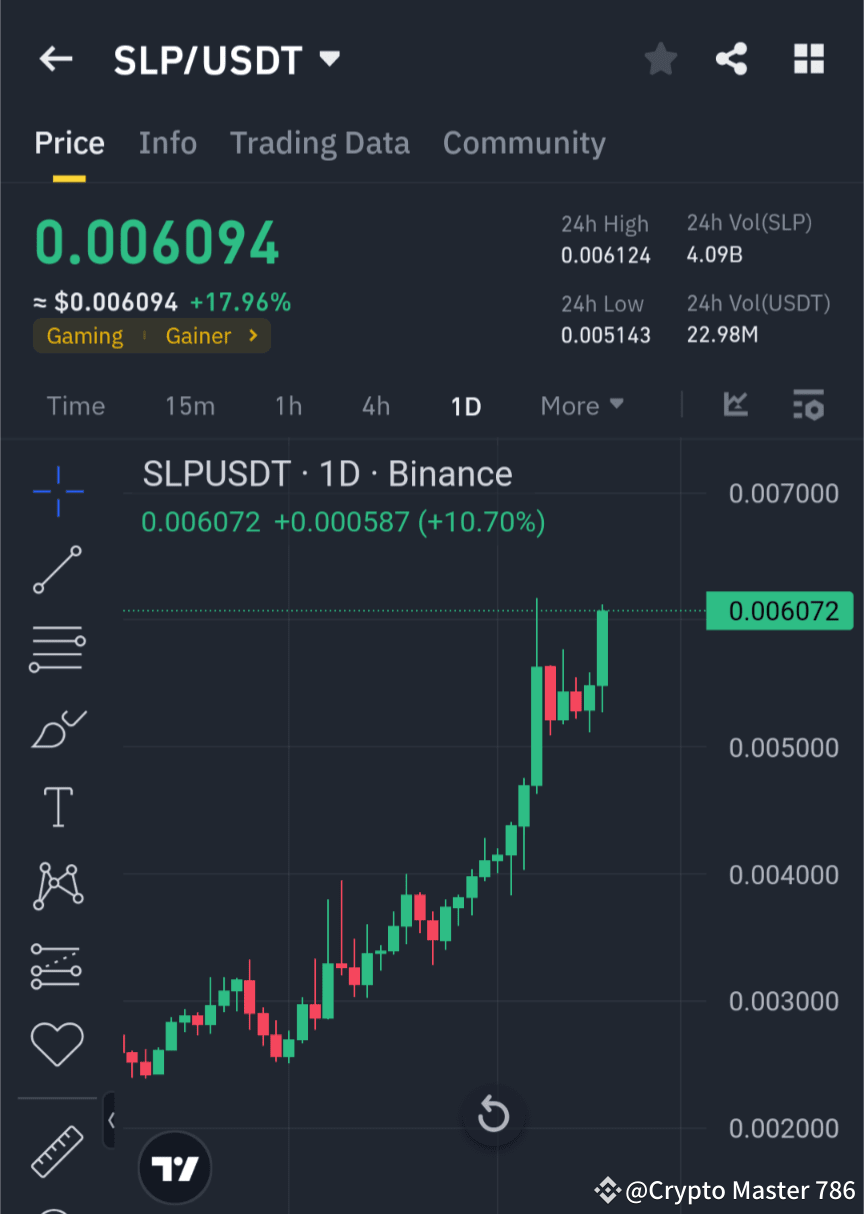864x1214 pixels.
Task: Expand the More timeframes dropdown
Action: click(x=581, y=406)
